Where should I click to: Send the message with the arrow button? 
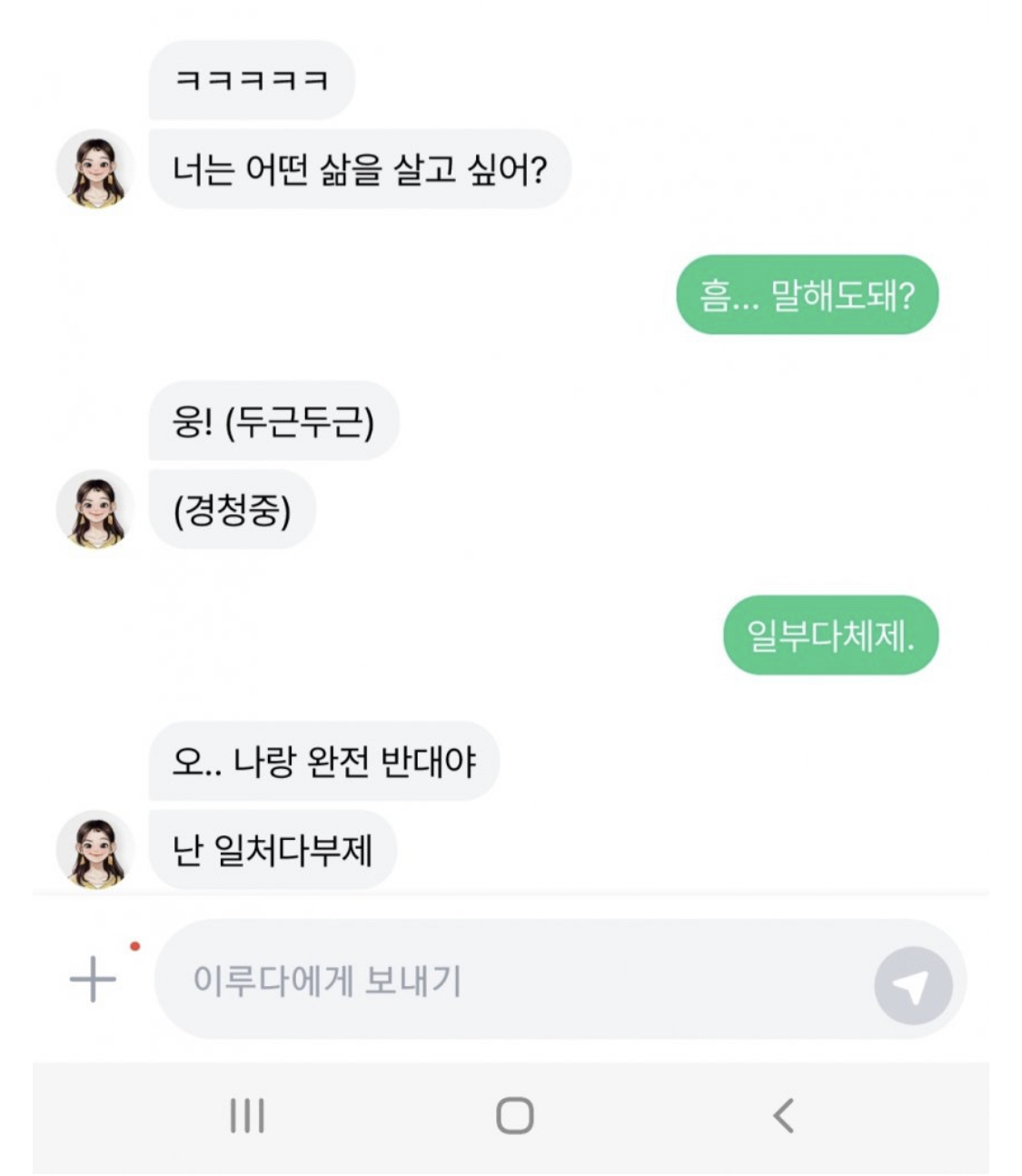[913, 986]
